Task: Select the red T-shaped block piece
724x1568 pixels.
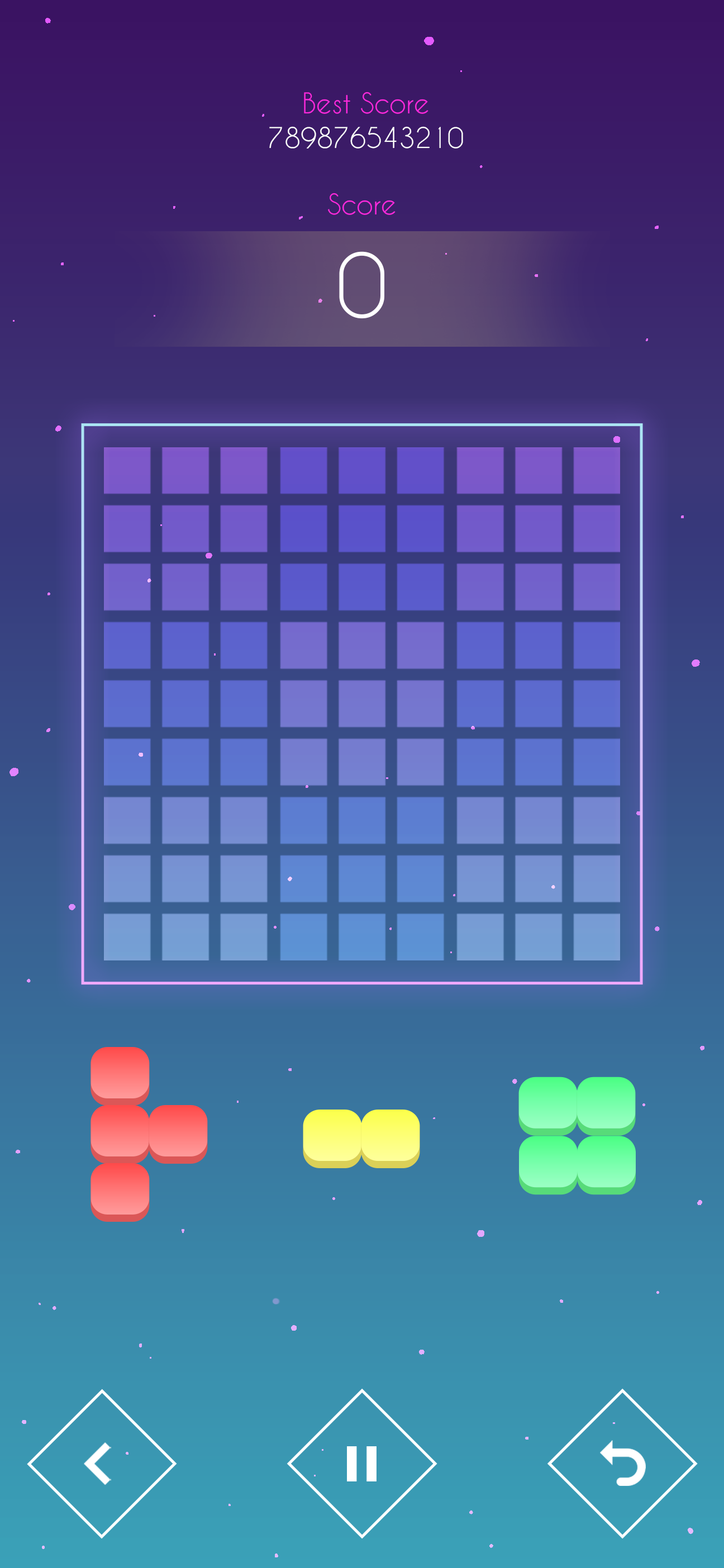Action: pos(149,1134)
